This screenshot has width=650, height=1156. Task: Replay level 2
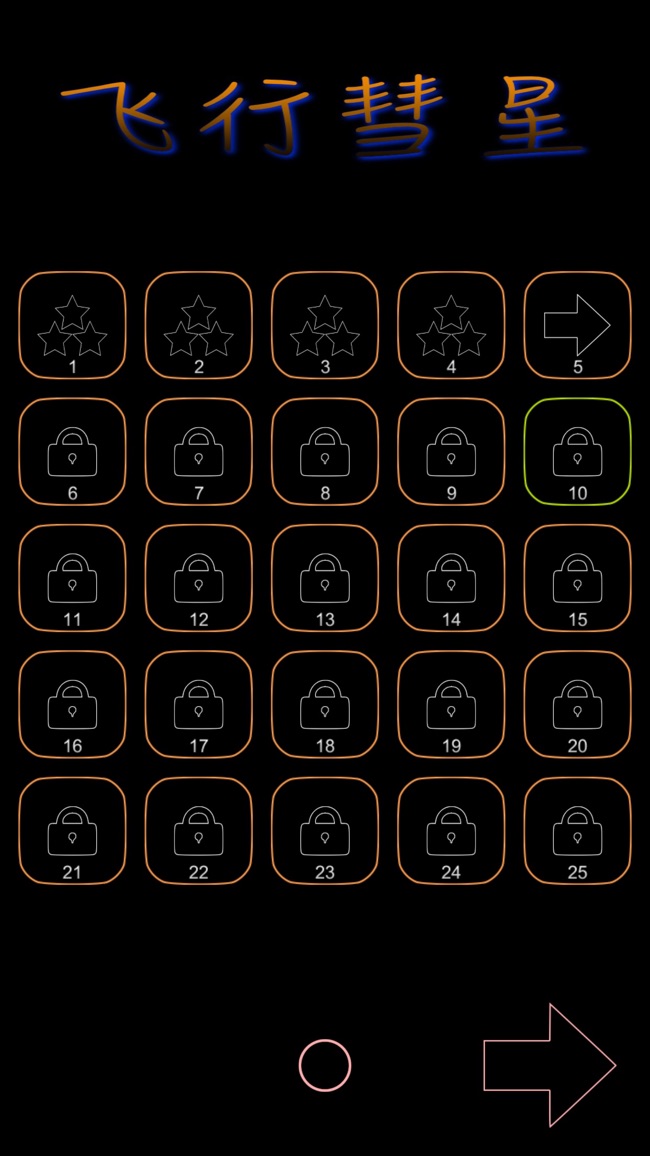pyautogui.click(x=198, y=325)
